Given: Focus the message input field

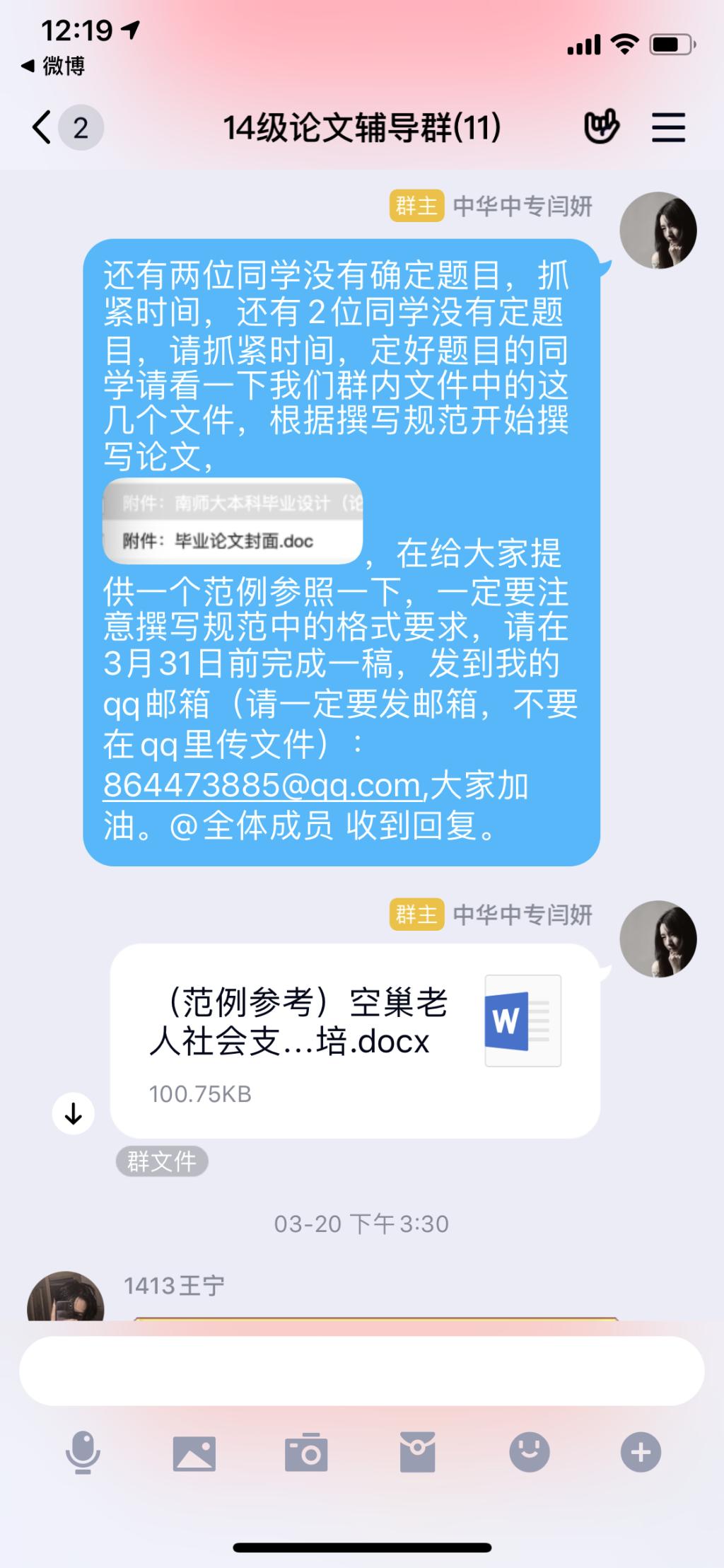Looking at the screenshot, I should click(x=361, y=1371).
